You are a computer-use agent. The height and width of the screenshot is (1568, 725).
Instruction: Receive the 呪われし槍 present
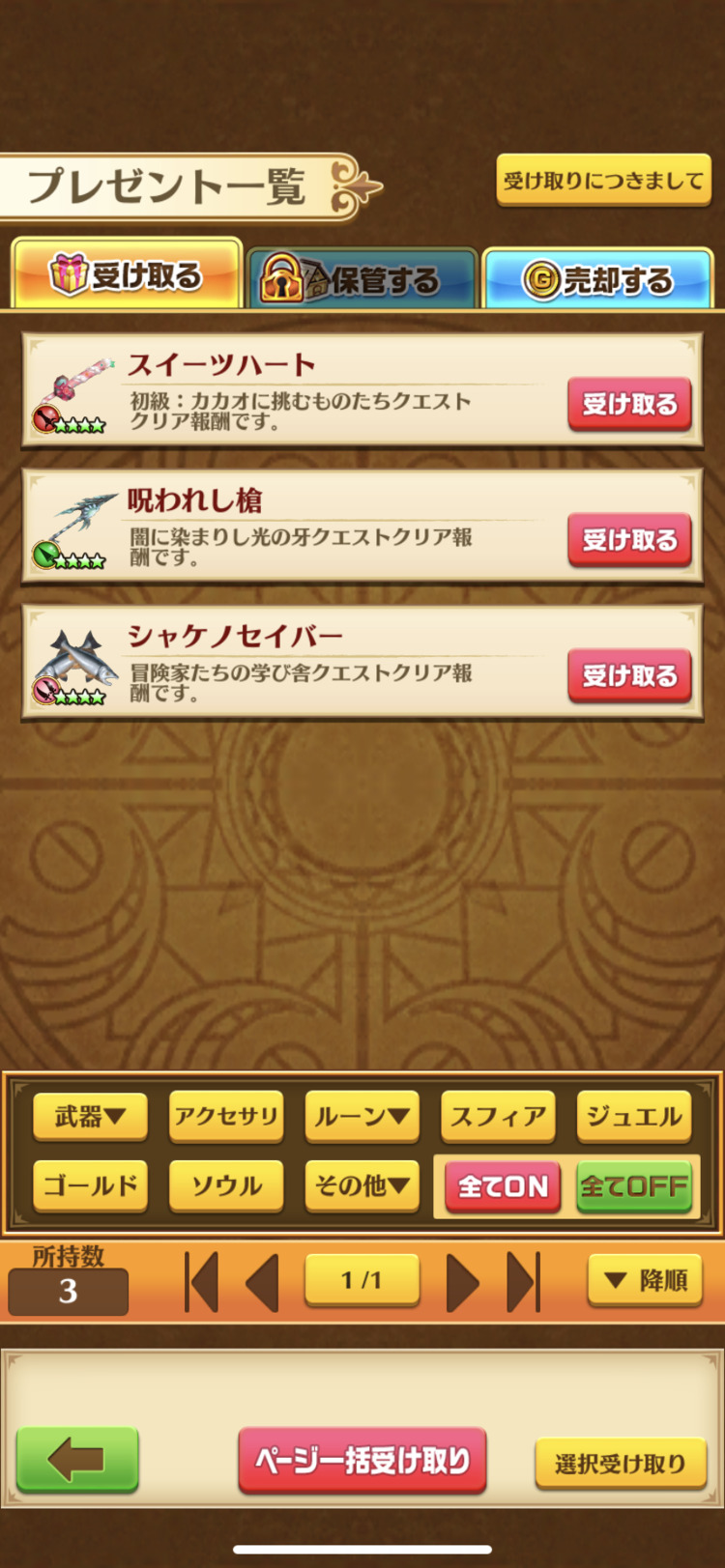click(x=629, y=539)
